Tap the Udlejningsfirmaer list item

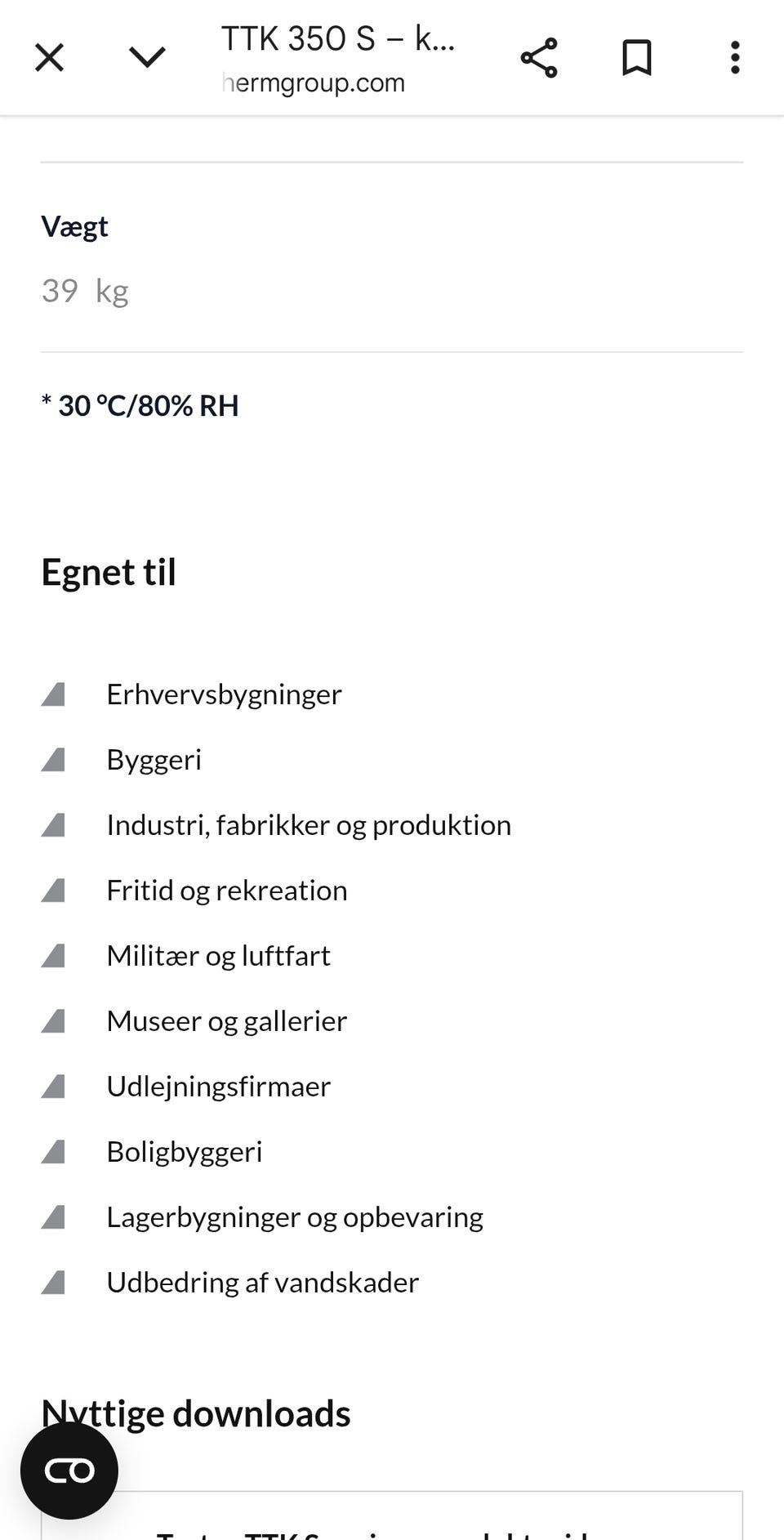click(x=218, y=1087)
